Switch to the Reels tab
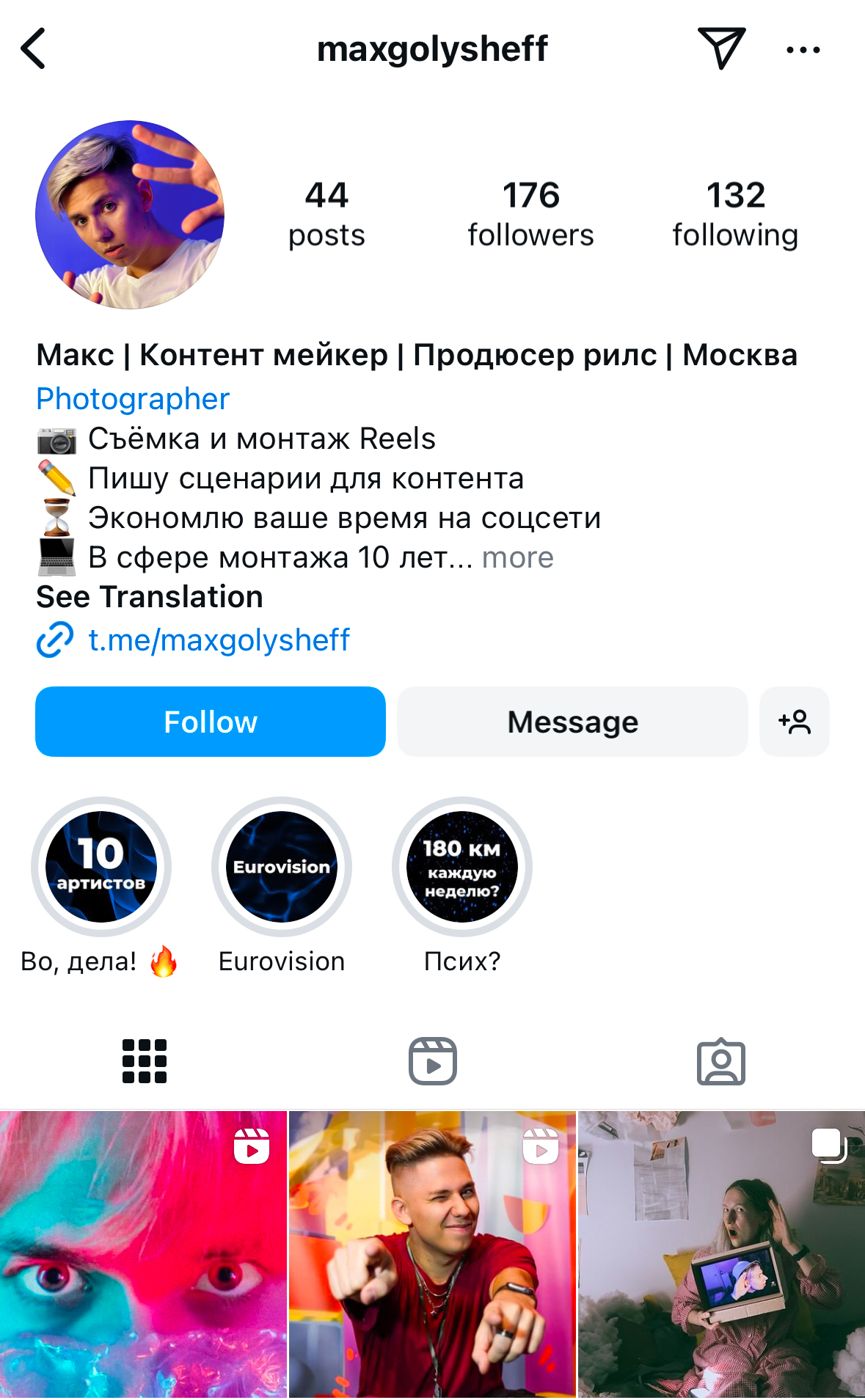865x1400 pixels. pyautogui.click(x=432, y=1061)
